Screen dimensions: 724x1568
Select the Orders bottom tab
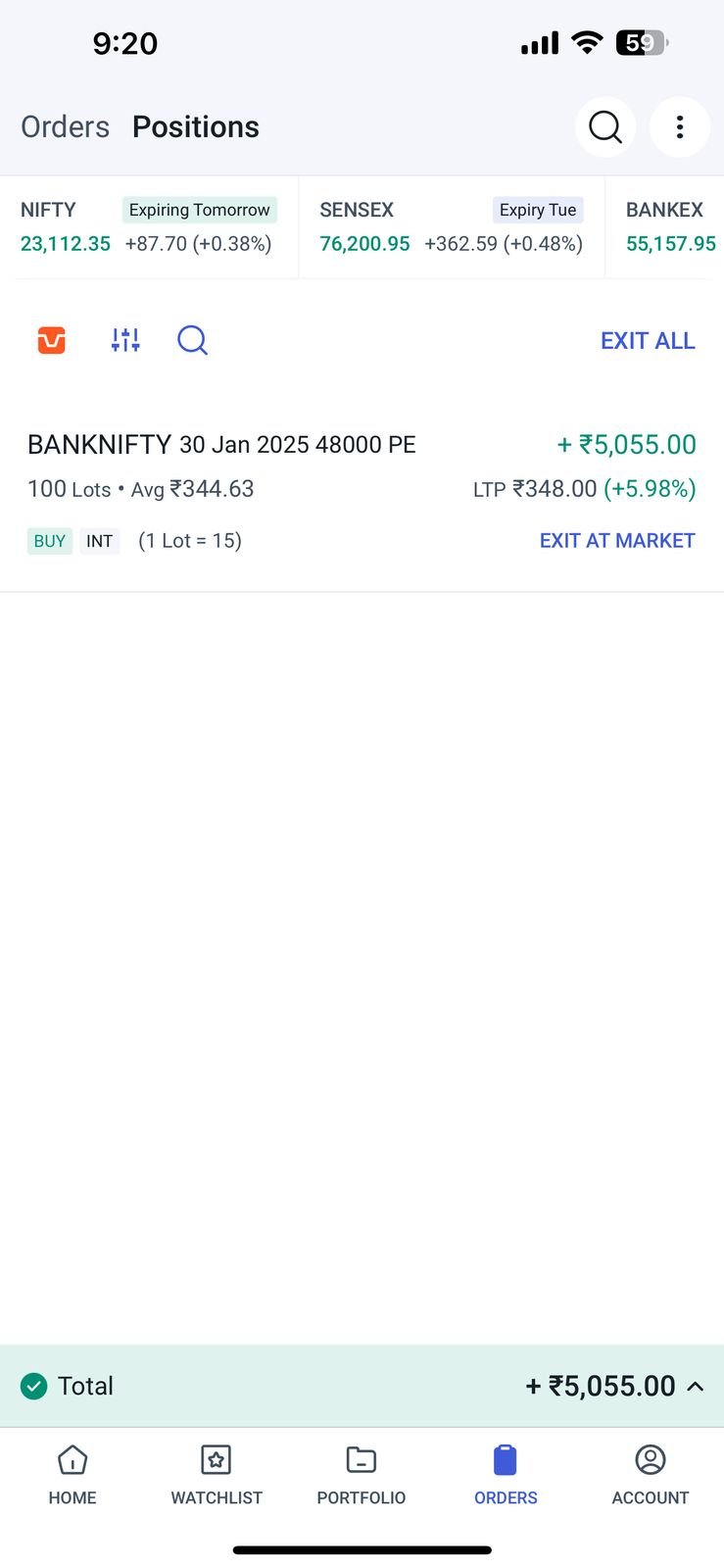(x=506, y=1475)
